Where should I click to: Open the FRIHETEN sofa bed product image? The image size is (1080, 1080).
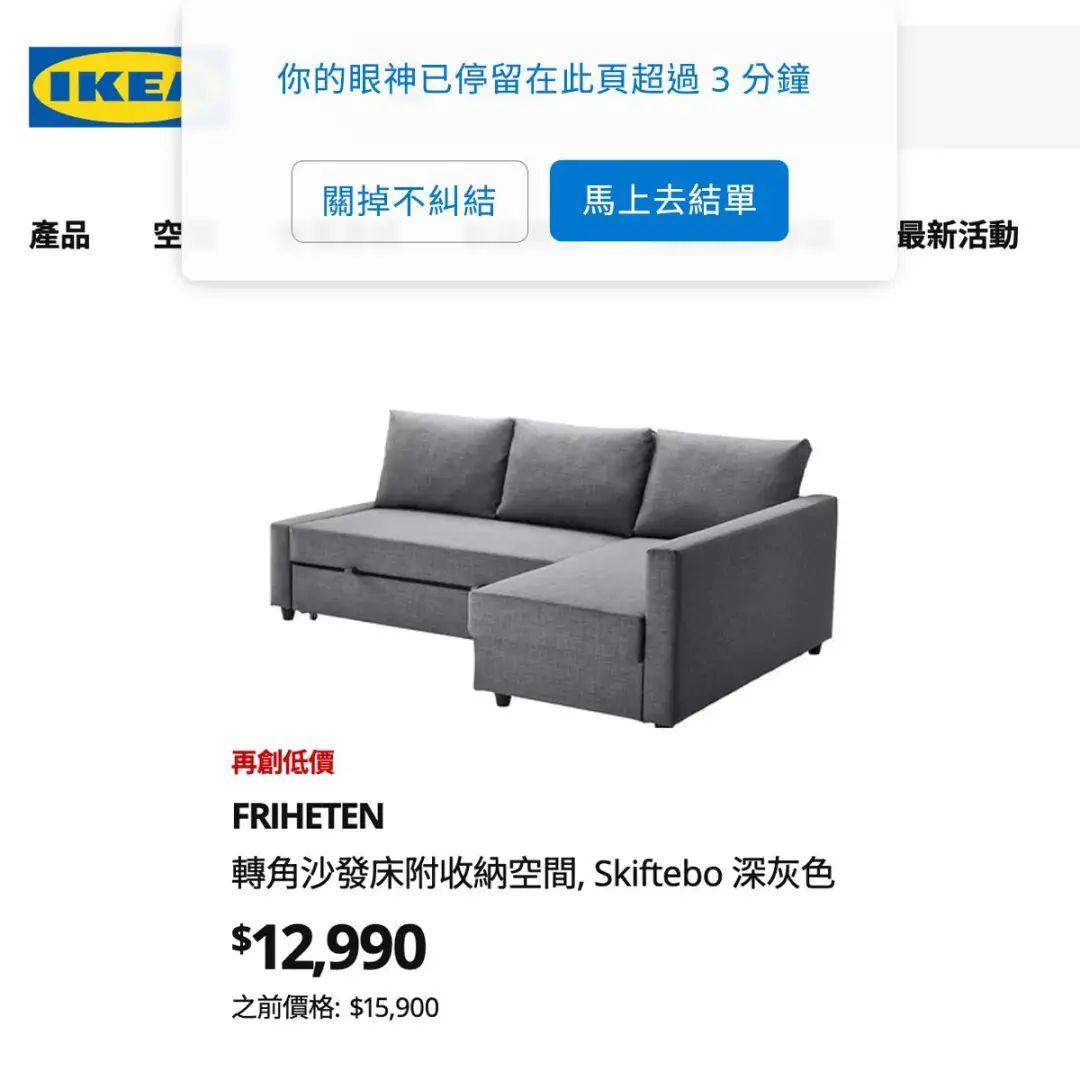pyautogui.click(x=553, y=566)
